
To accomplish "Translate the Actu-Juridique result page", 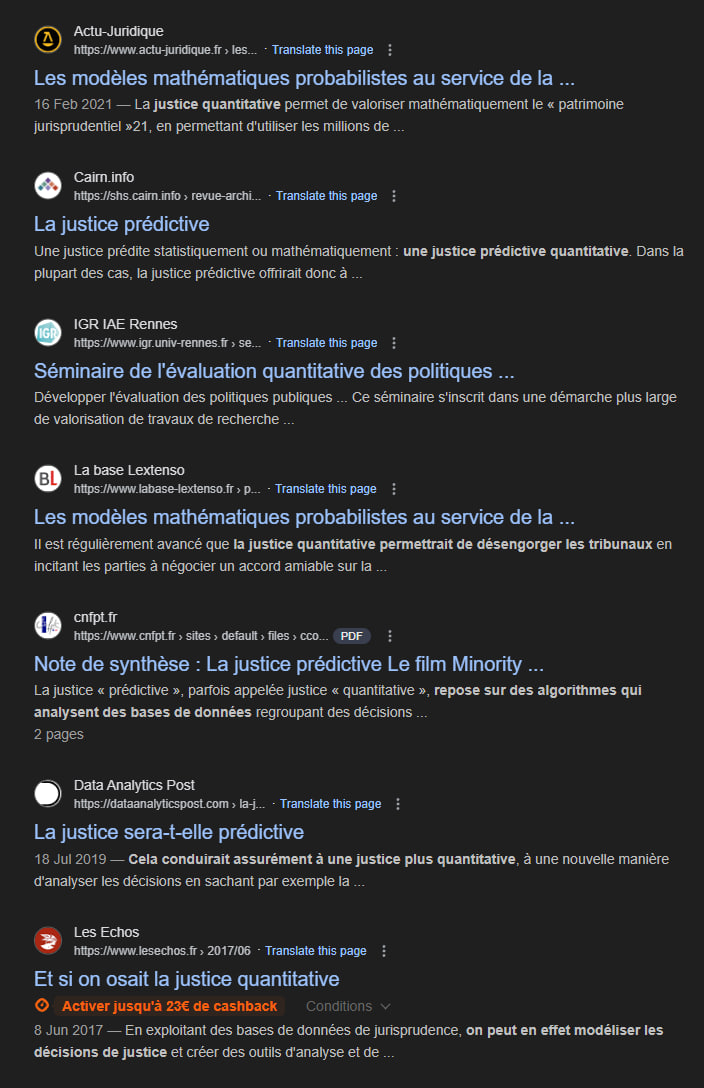I will [322, 50].
